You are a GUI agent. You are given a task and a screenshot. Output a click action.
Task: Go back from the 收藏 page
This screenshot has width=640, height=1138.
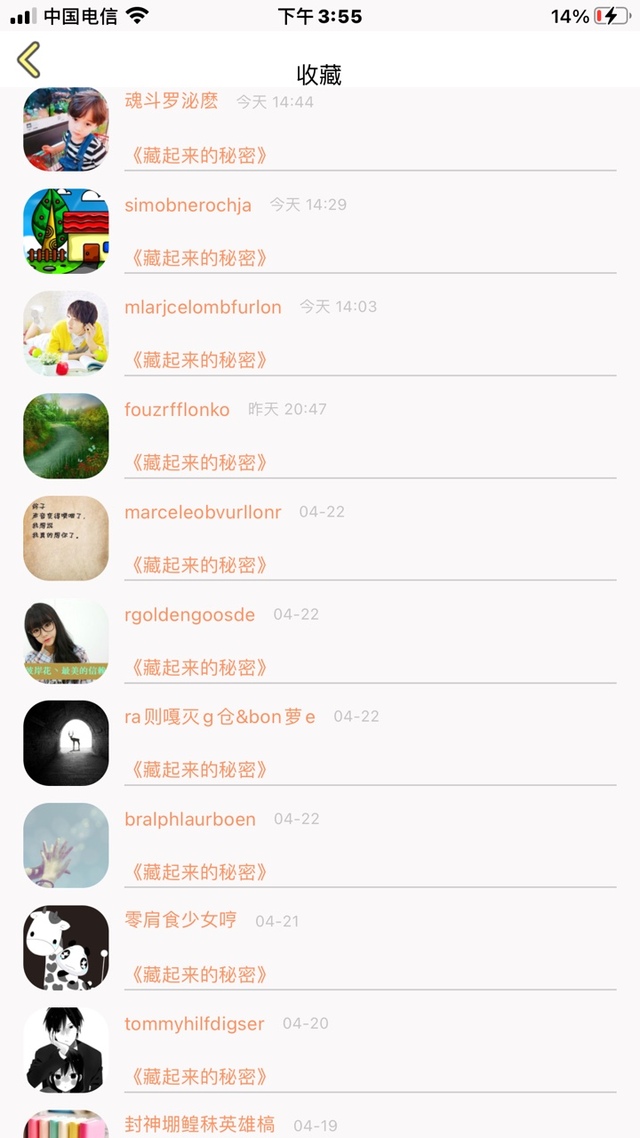pos(29,60)
